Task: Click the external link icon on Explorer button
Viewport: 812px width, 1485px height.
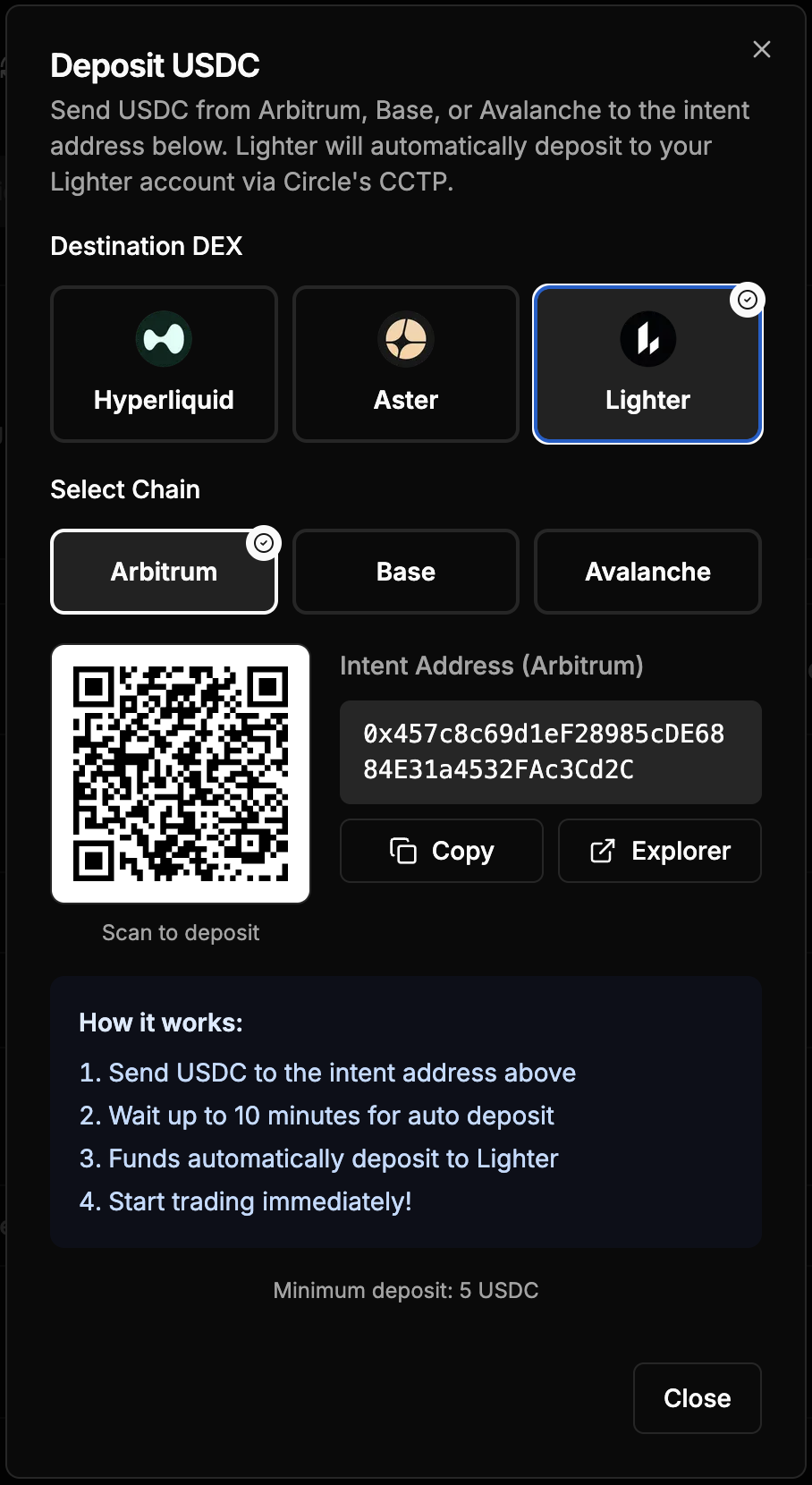Action: point(604,851)
